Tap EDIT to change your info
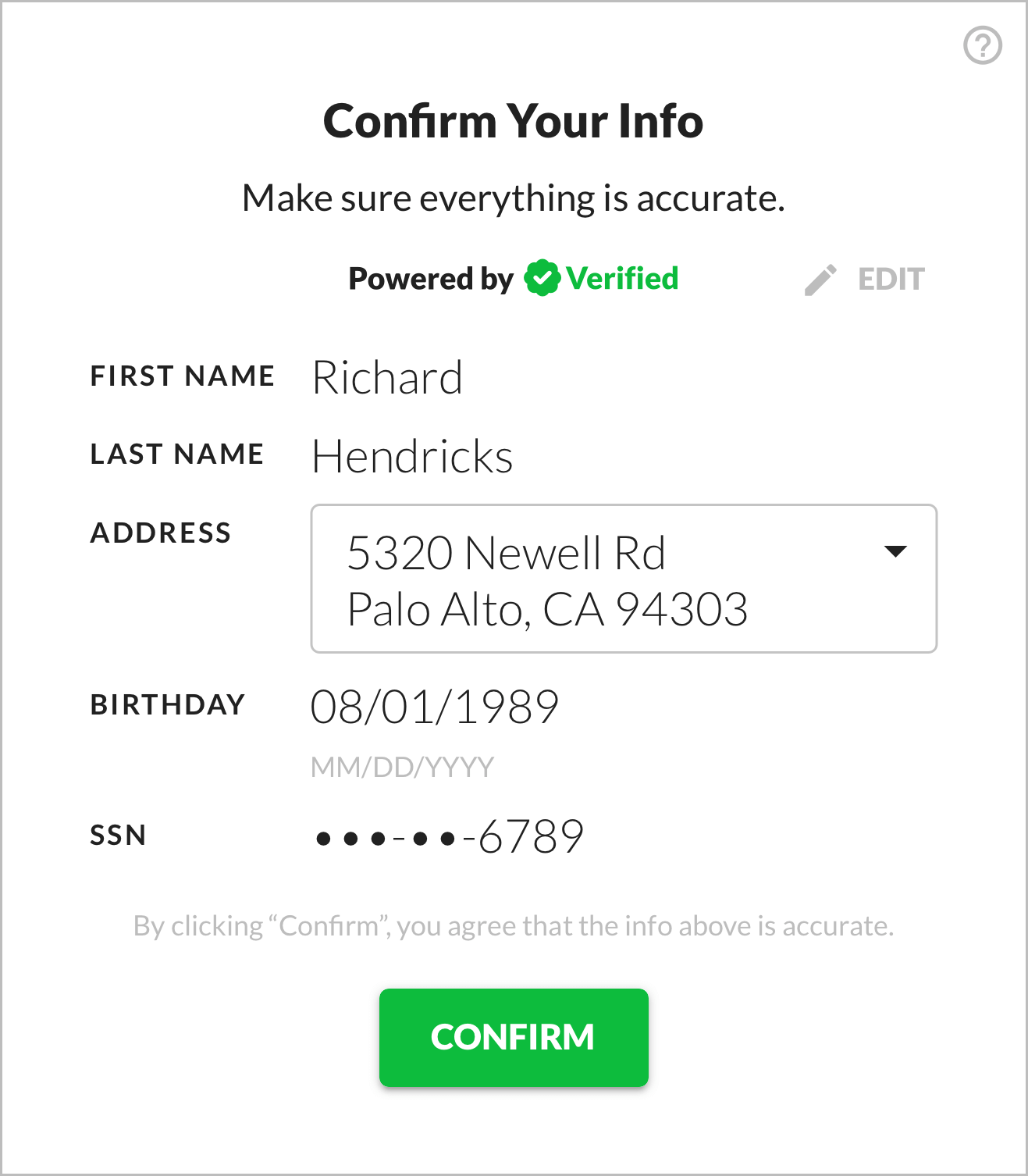Image resolution: width=1028 pixels, height=1176 pixels. pyautogui.click(x=866, y=280)
